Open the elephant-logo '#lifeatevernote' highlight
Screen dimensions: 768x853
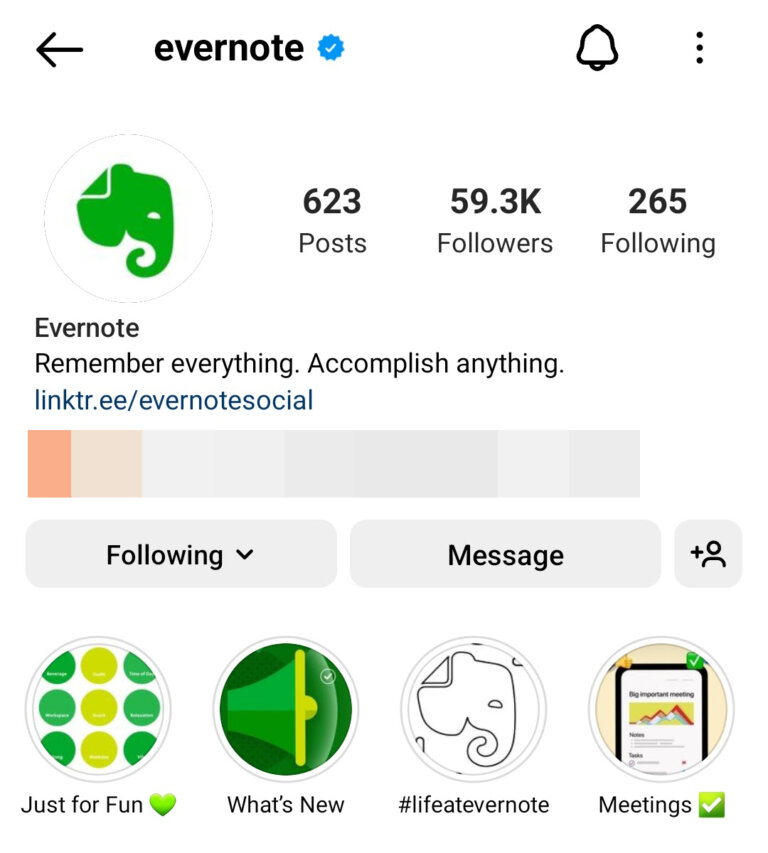tap(474, 709)
